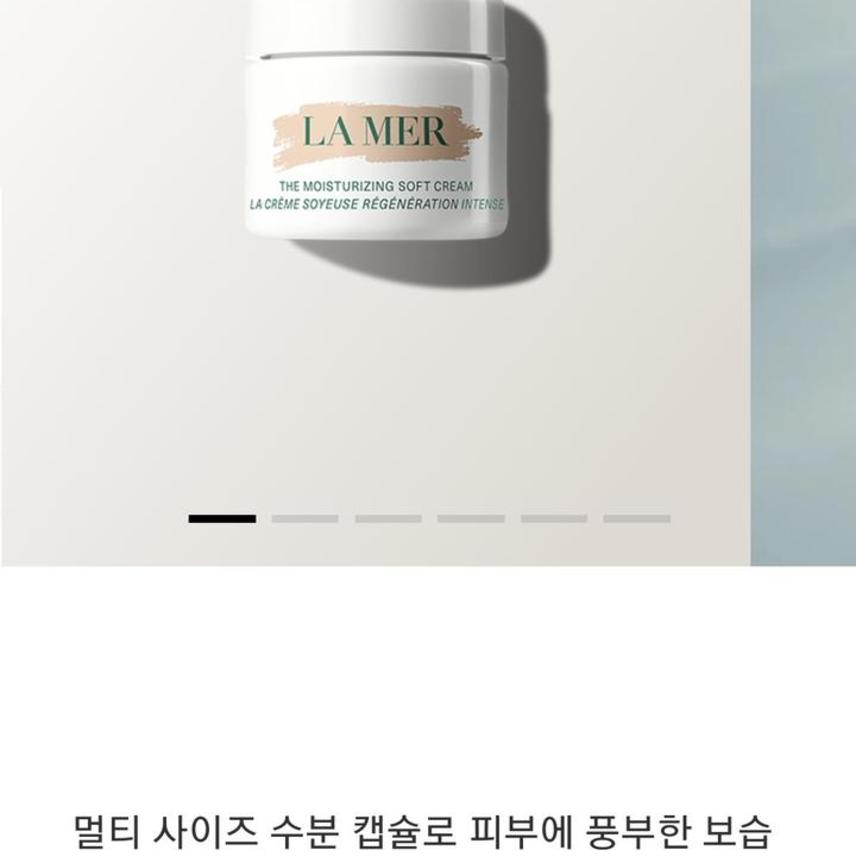
Task: Jump to the second carousel slide indicator
Action: pyautogui.click(x=305, y=518)
